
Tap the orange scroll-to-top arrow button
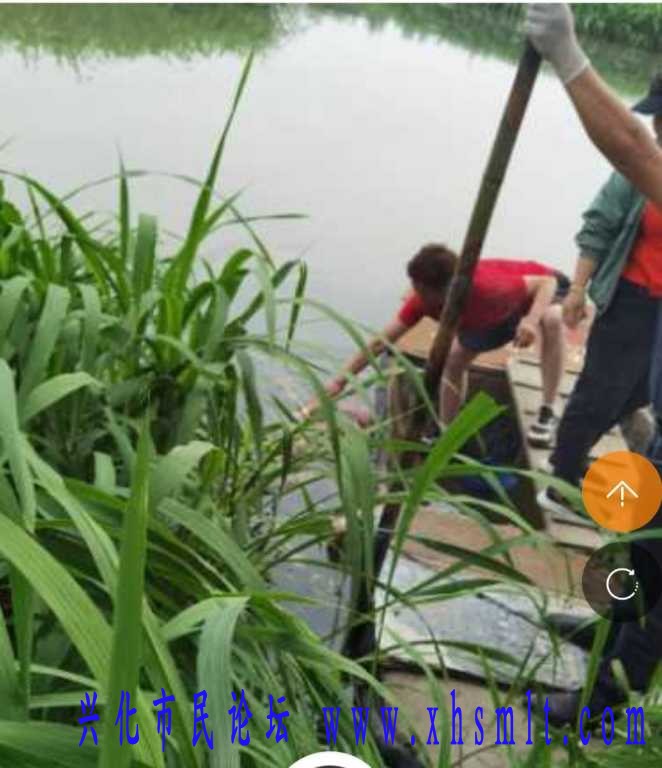[621, 492]
